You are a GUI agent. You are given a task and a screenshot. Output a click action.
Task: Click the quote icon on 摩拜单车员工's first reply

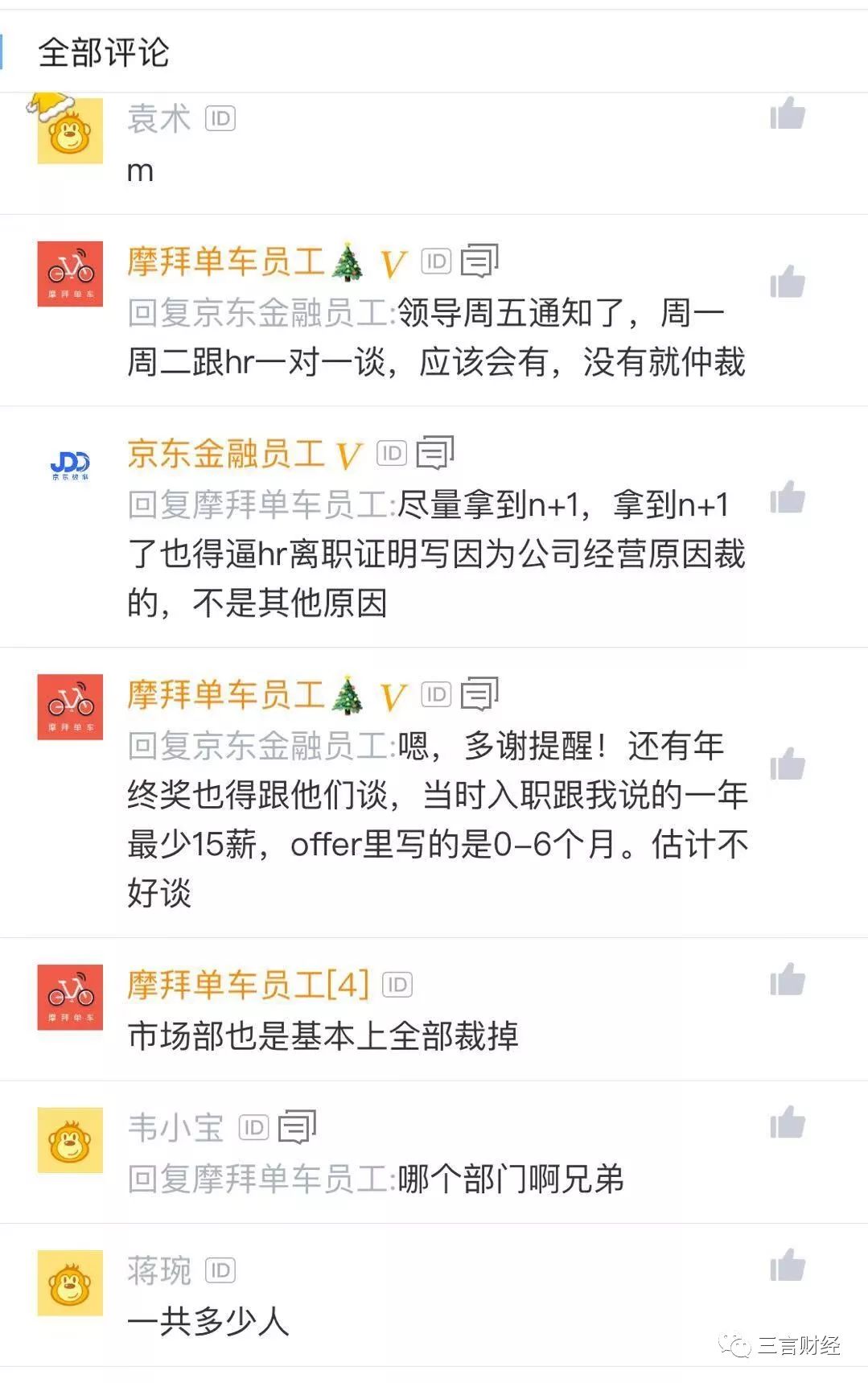click(x=479, y=262)
